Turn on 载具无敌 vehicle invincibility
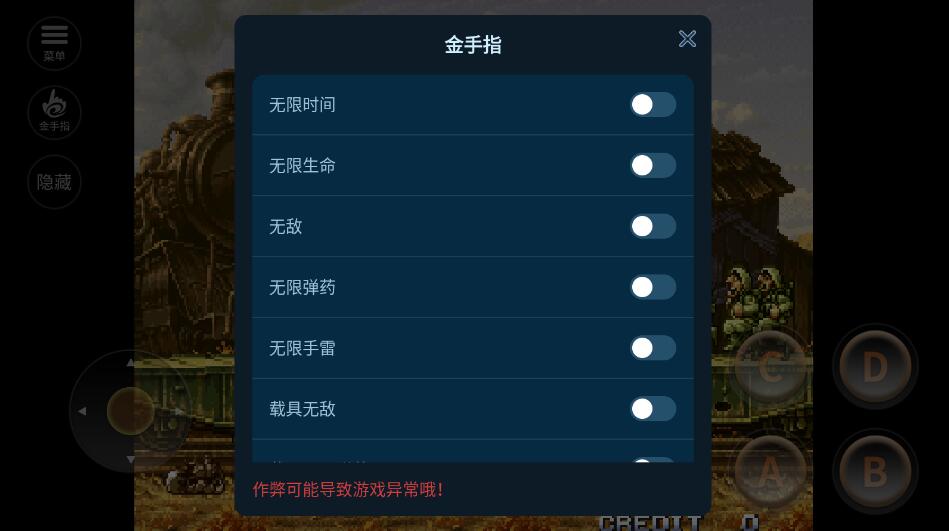 click(x=652, y=409)
